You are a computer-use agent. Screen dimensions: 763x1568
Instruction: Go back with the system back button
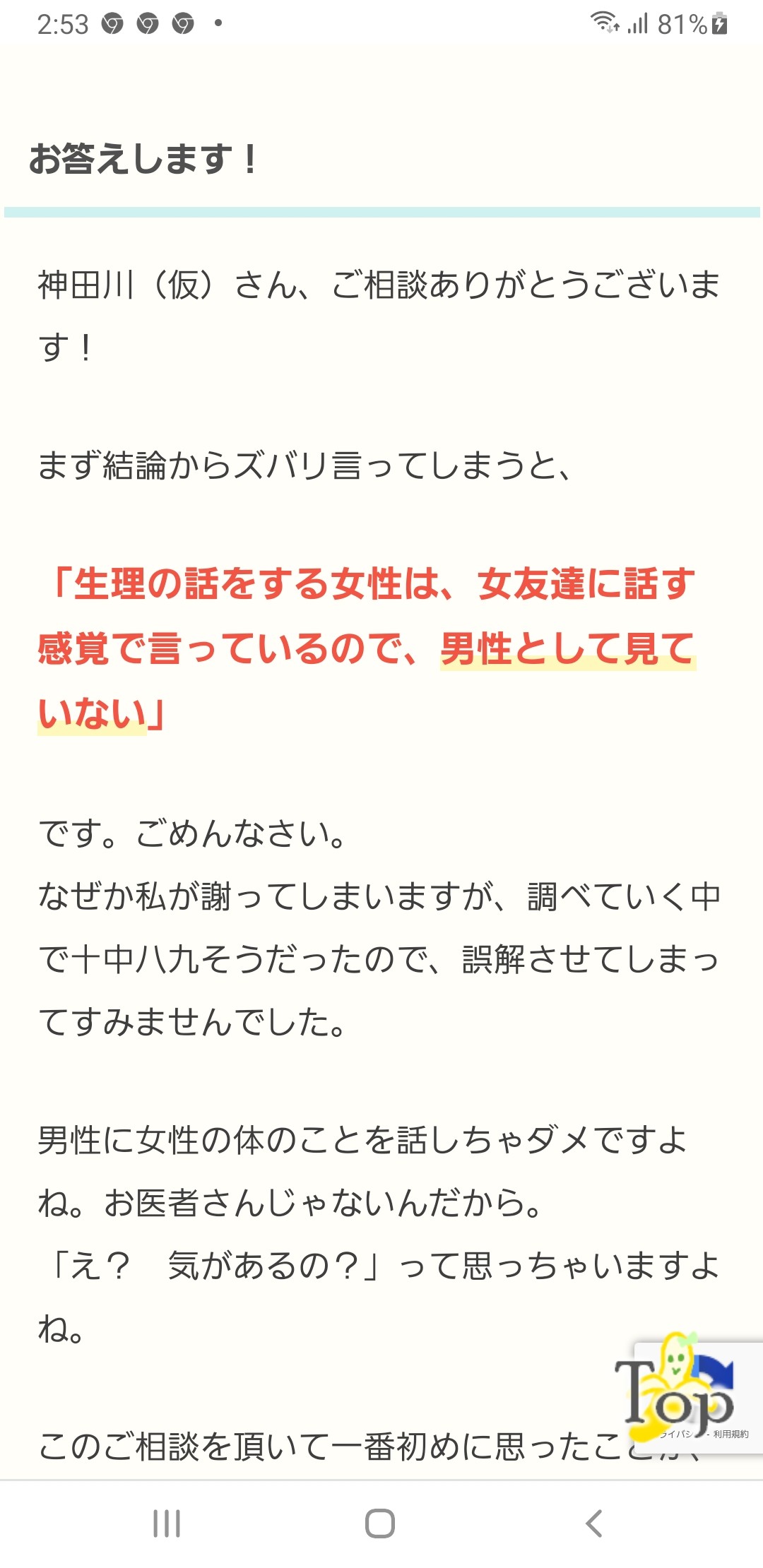[594, 1524]
